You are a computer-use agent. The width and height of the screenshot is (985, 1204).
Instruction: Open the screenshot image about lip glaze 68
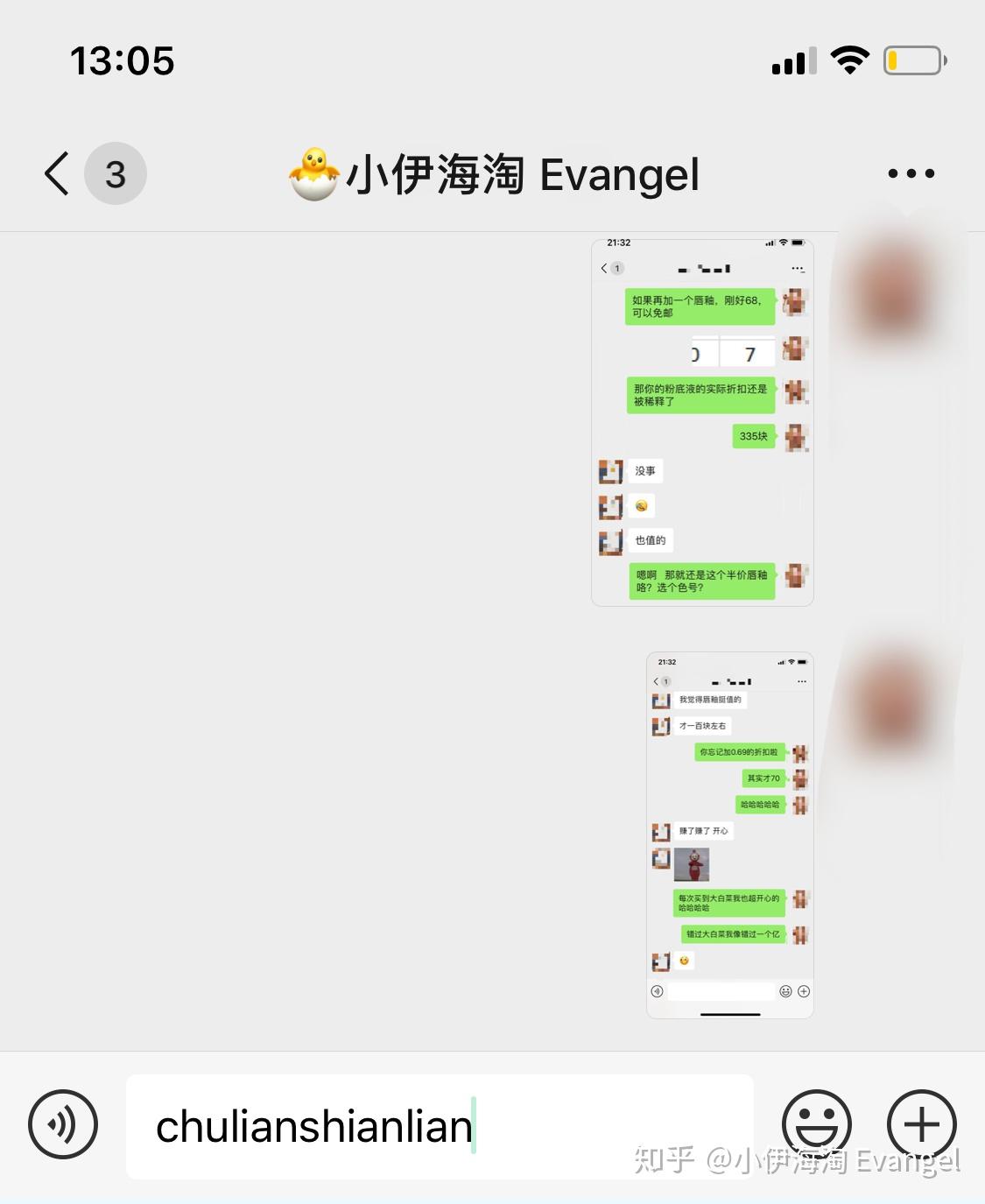click(x=702, y=422)
